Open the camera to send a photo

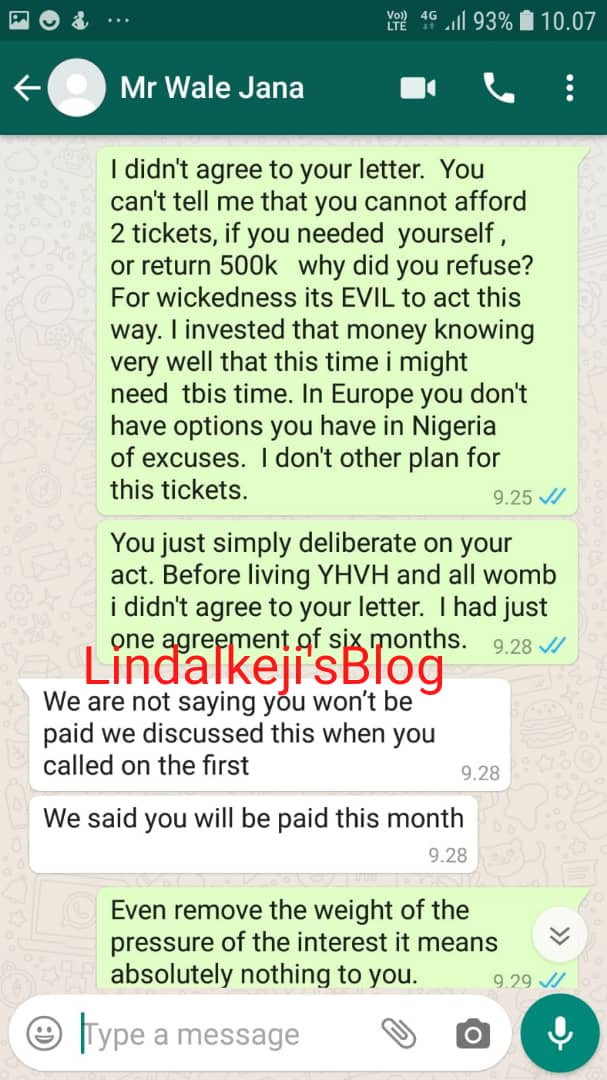click(472, 1033)
